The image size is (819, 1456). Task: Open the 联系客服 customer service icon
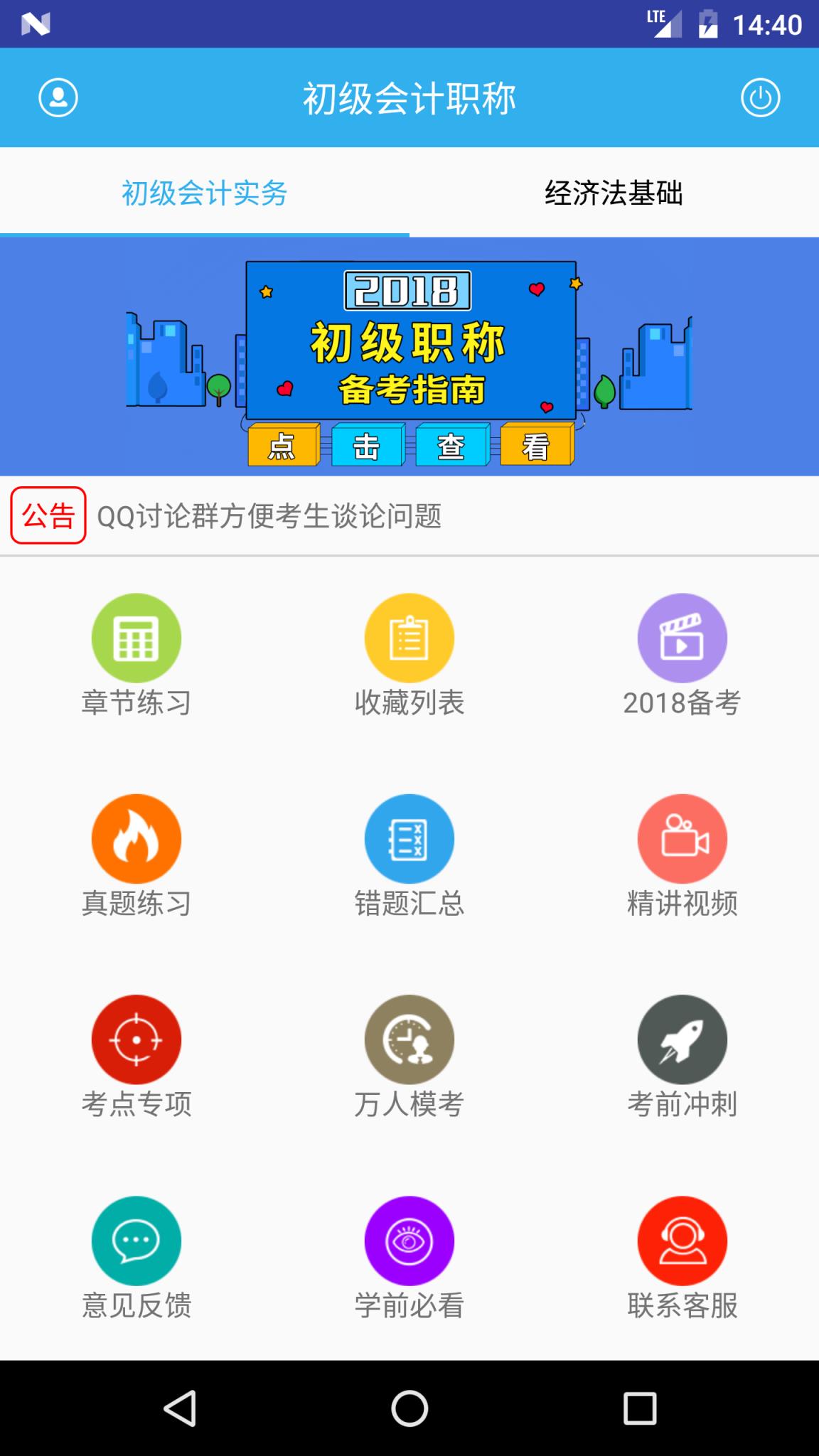point(681,1239)
